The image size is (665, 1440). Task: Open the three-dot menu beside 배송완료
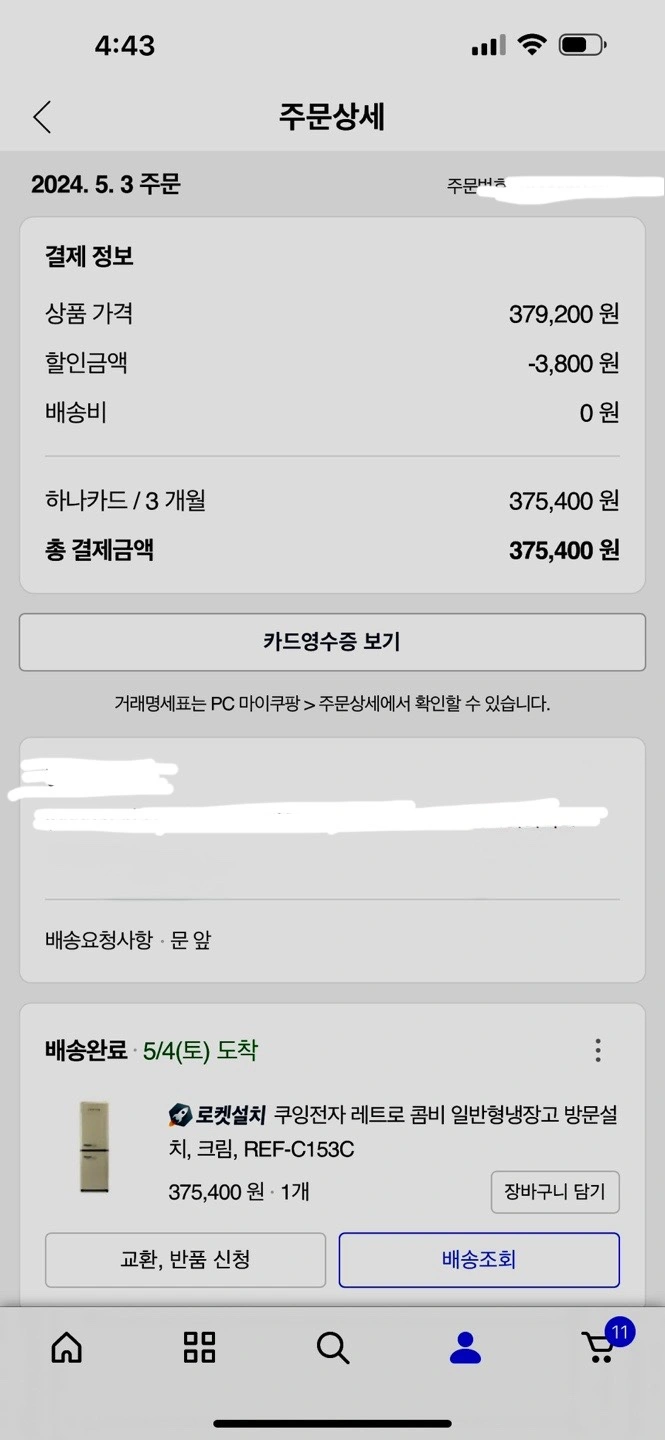coord(598,1050)
